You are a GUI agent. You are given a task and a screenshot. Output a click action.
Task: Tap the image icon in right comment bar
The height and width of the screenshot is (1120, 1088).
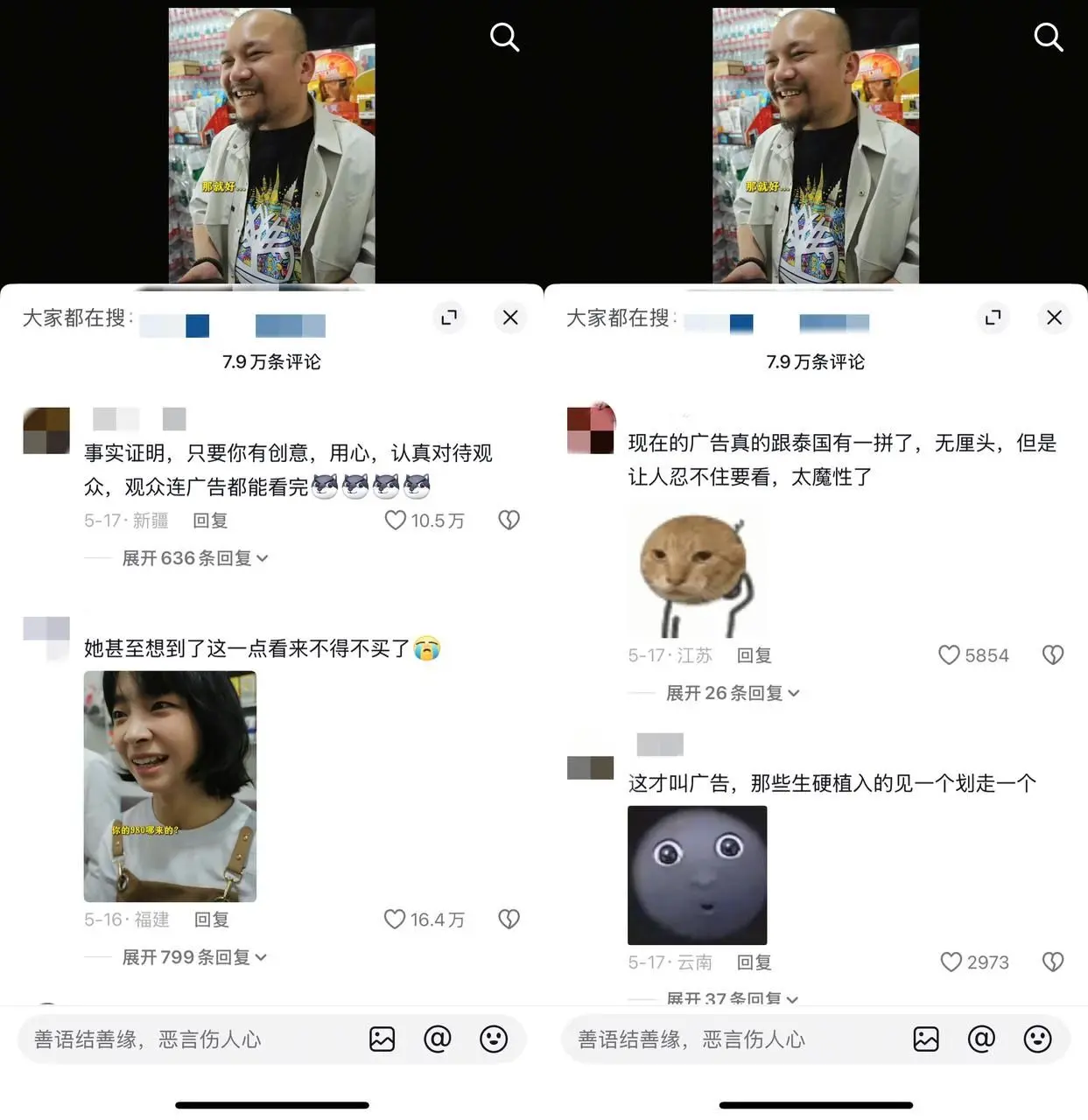click(x=925, y=1039)
